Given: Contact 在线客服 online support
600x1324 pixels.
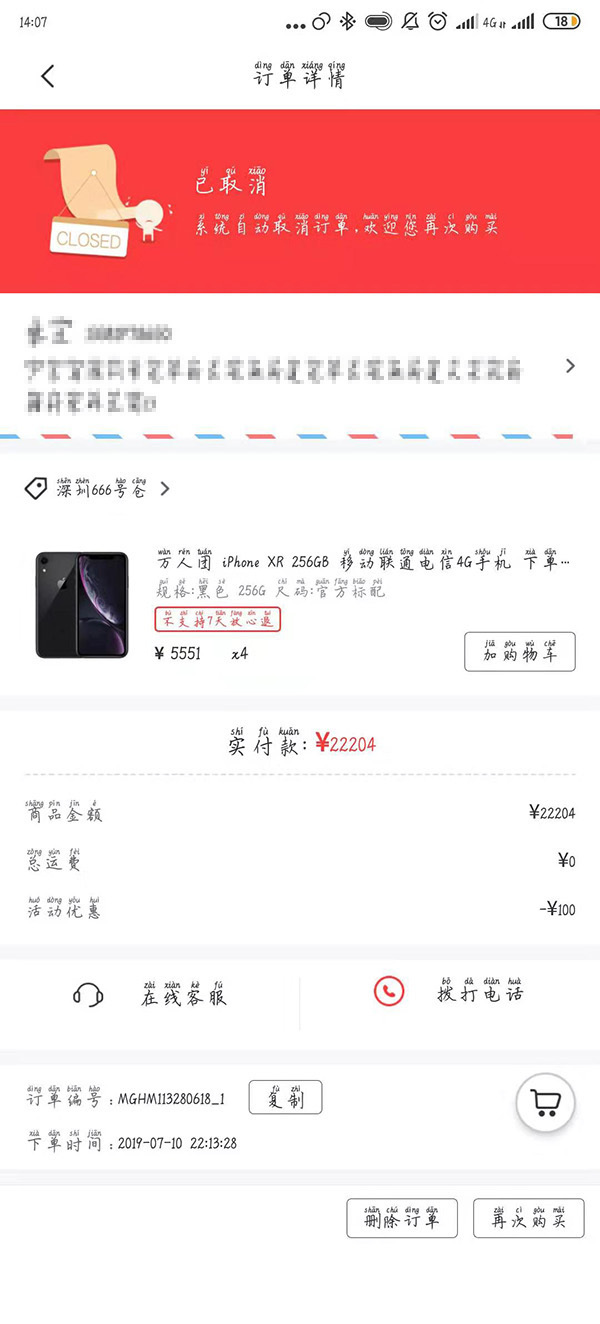Looking at the screenshot, I should coord(150,994).
